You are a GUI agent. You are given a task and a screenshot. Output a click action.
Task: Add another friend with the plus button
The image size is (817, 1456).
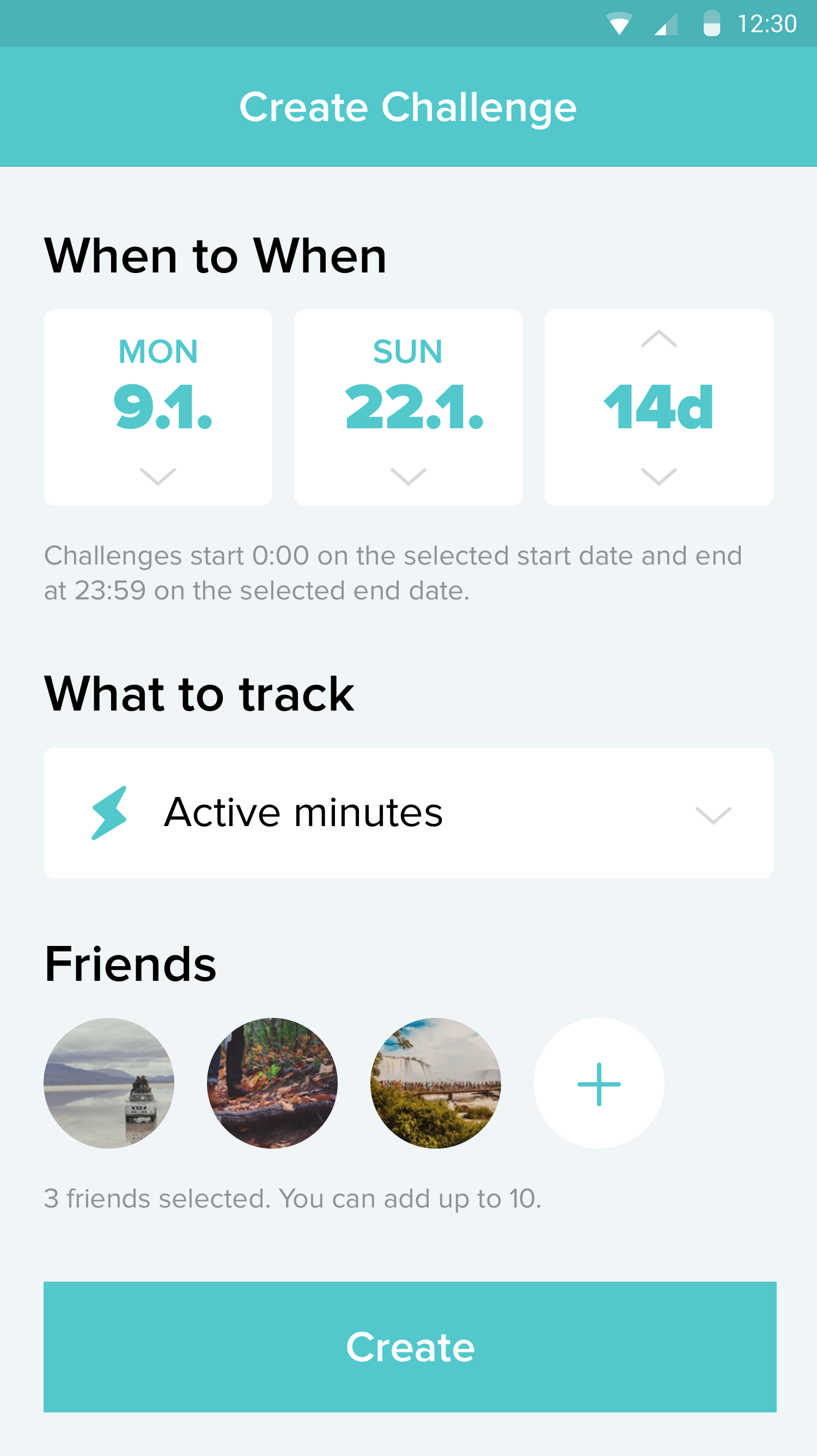point(599,1083)
